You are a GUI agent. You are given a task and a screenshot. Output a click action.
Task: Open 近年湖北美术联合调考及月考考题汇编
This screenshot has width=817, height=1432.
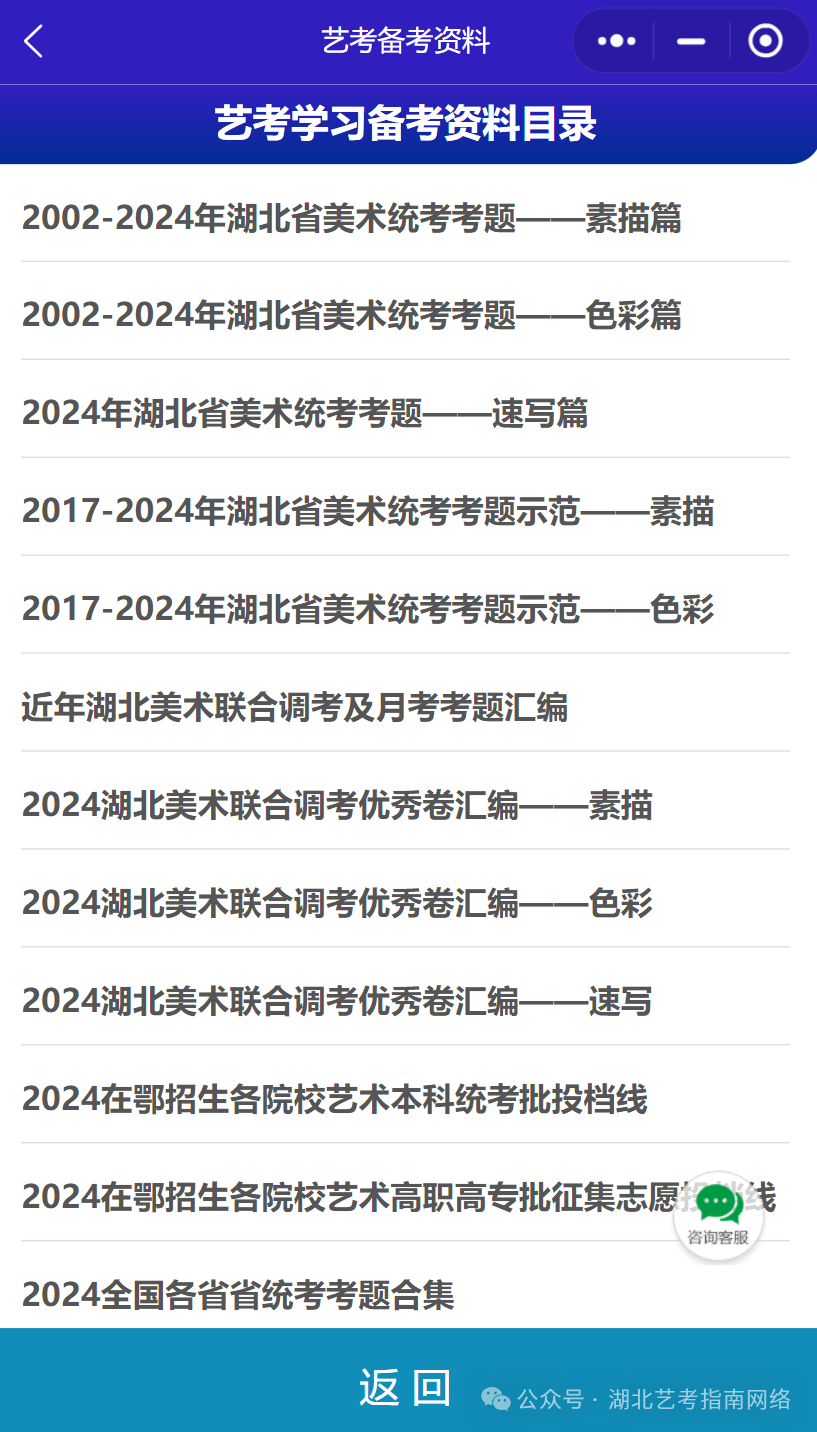click(x=295, y=708)
